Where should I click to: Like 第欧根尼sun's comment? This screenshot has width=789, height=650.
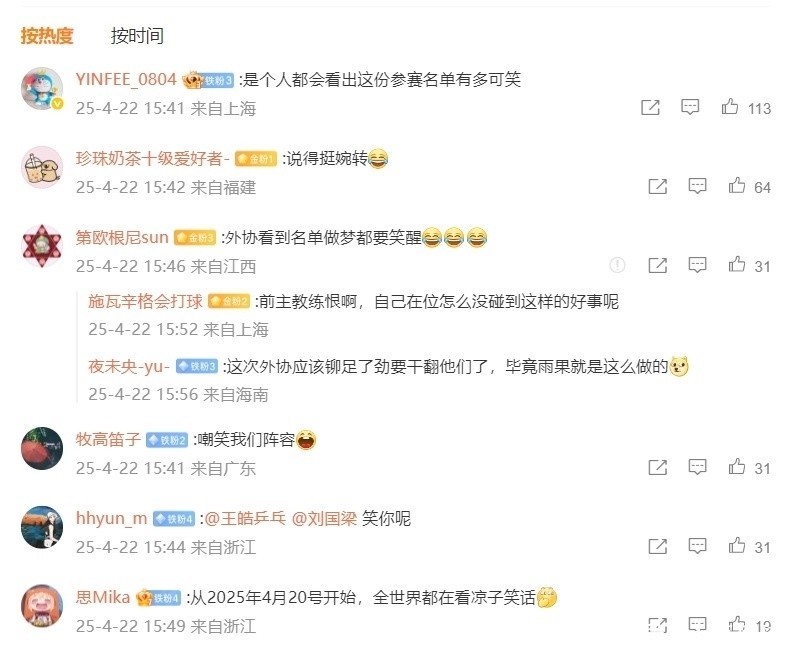[737, 265]
